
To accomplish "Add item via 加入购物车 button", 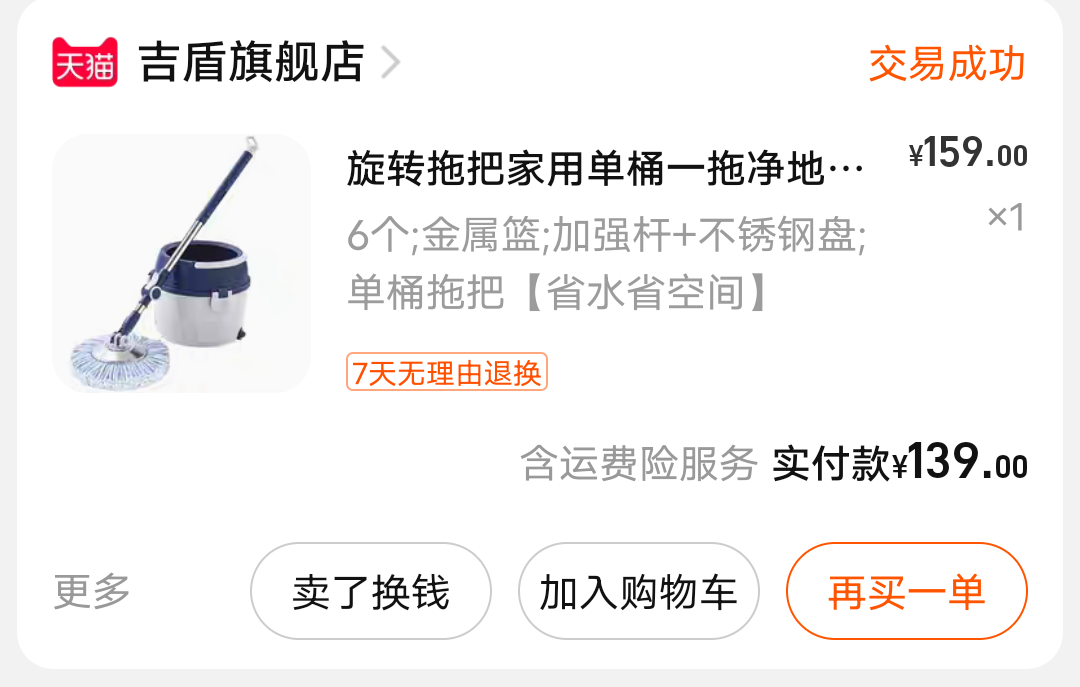I will pos(638,591).
